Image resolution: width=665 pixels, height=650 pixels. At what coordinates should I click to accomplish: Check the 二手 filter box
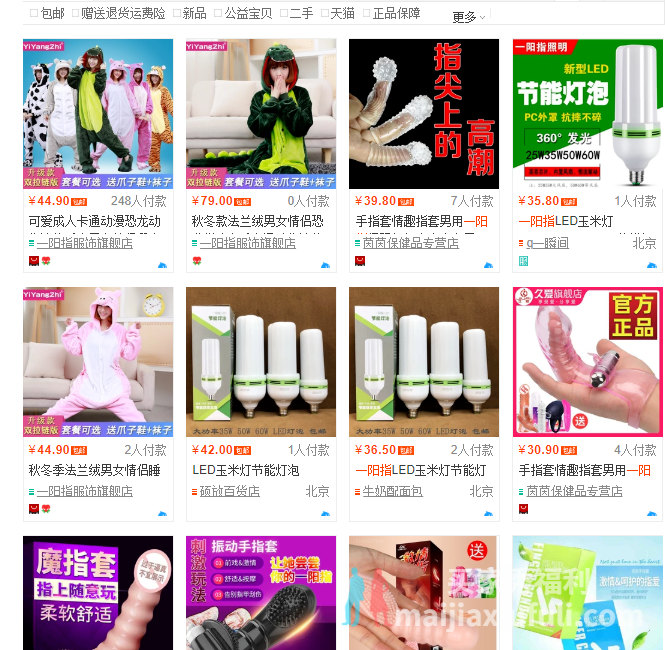(283, 13)
